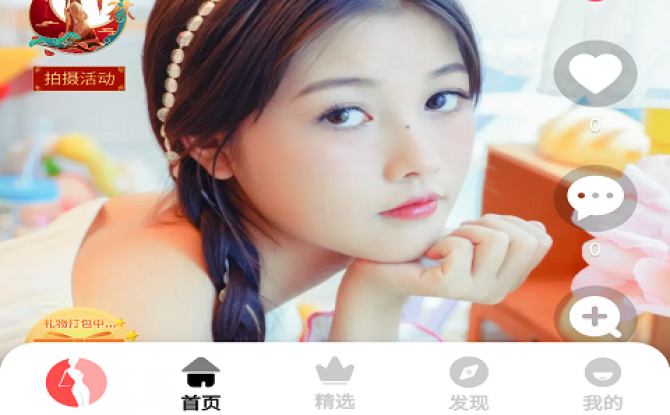Switch to the 精选 tab
The width and height of the screenshot is (670, 415).
click(x=335, y=384)
